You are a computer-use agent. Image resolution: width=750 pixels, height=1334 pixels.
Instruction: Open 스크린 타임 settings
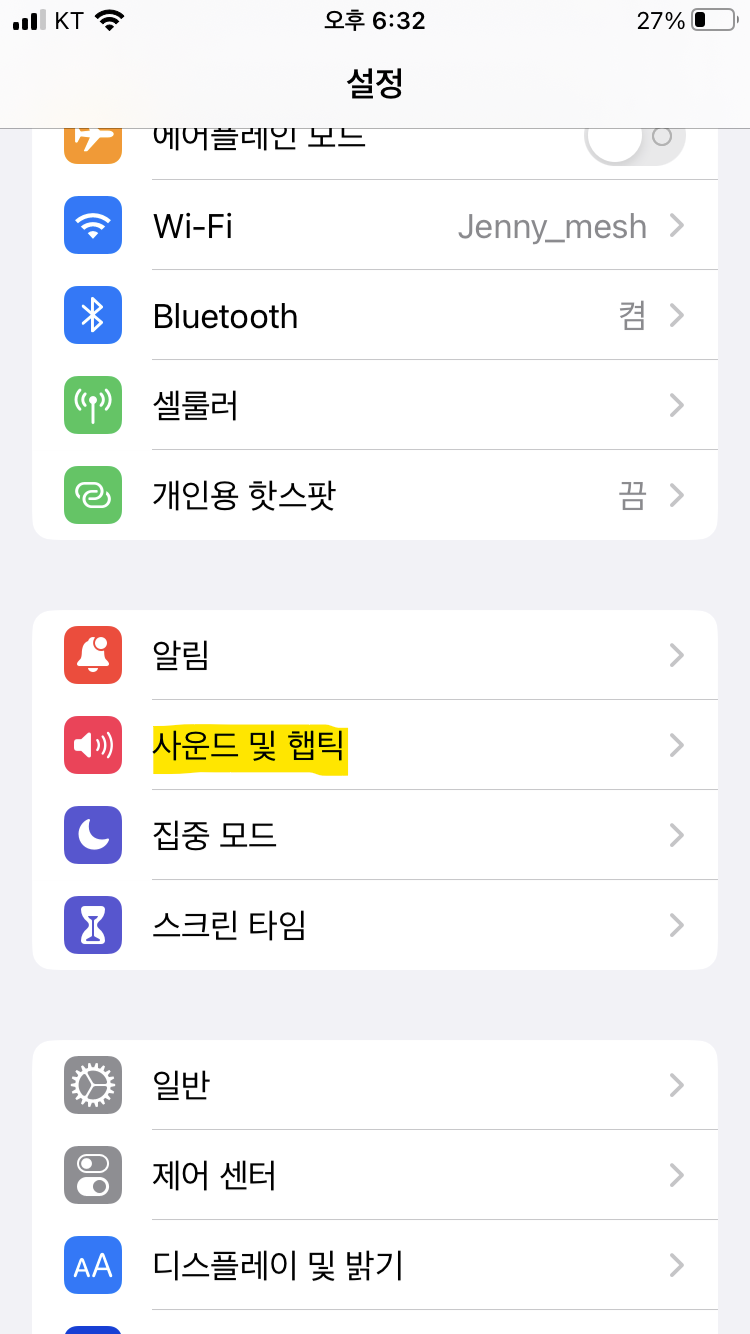click(x=375, y=925)
